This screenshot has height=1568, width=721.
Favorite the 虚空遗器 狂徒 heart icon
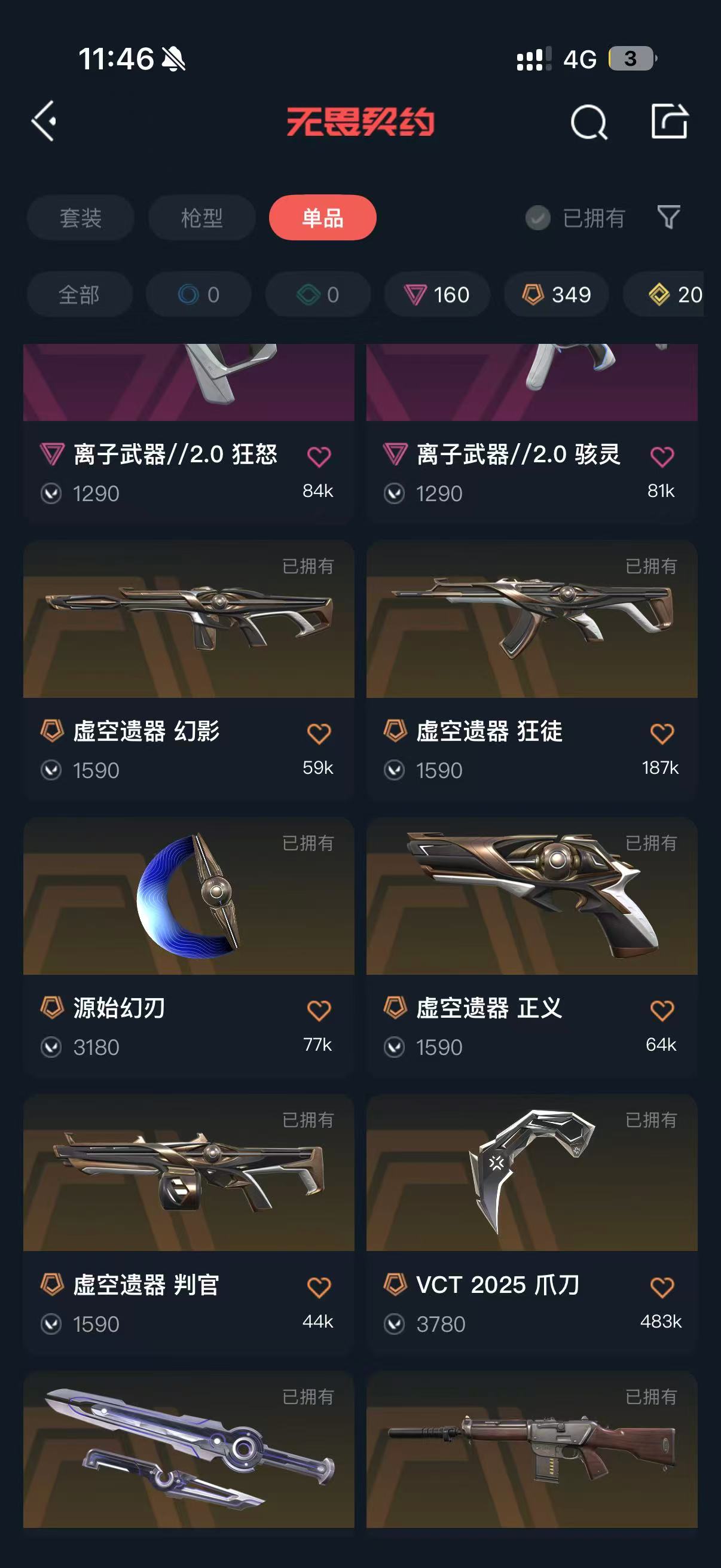tap(662, 734)
